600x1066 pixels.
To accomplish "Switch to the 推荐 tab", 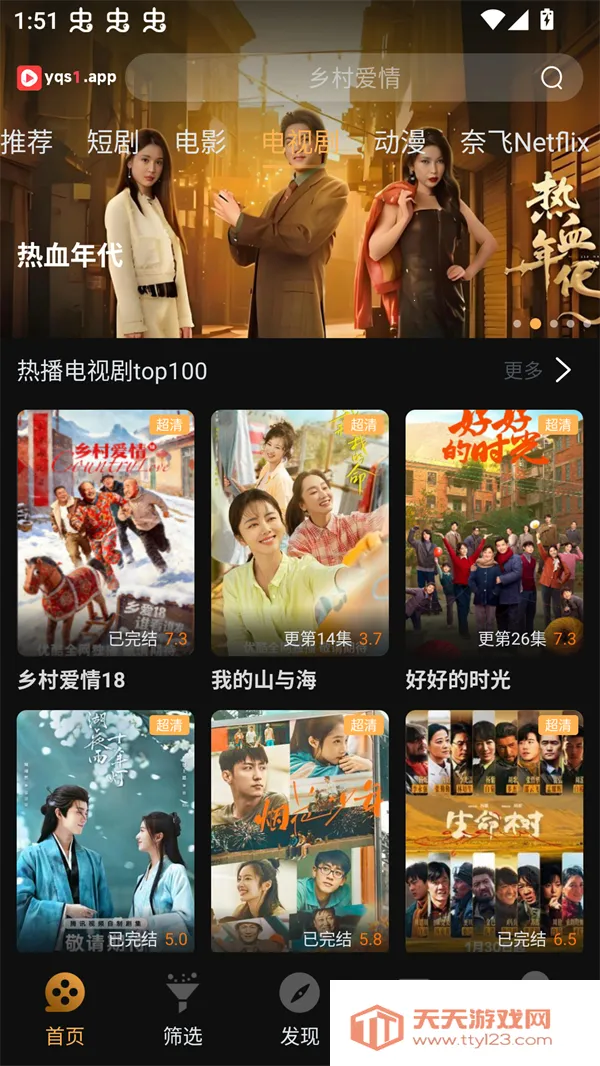I will click(27, 142).
